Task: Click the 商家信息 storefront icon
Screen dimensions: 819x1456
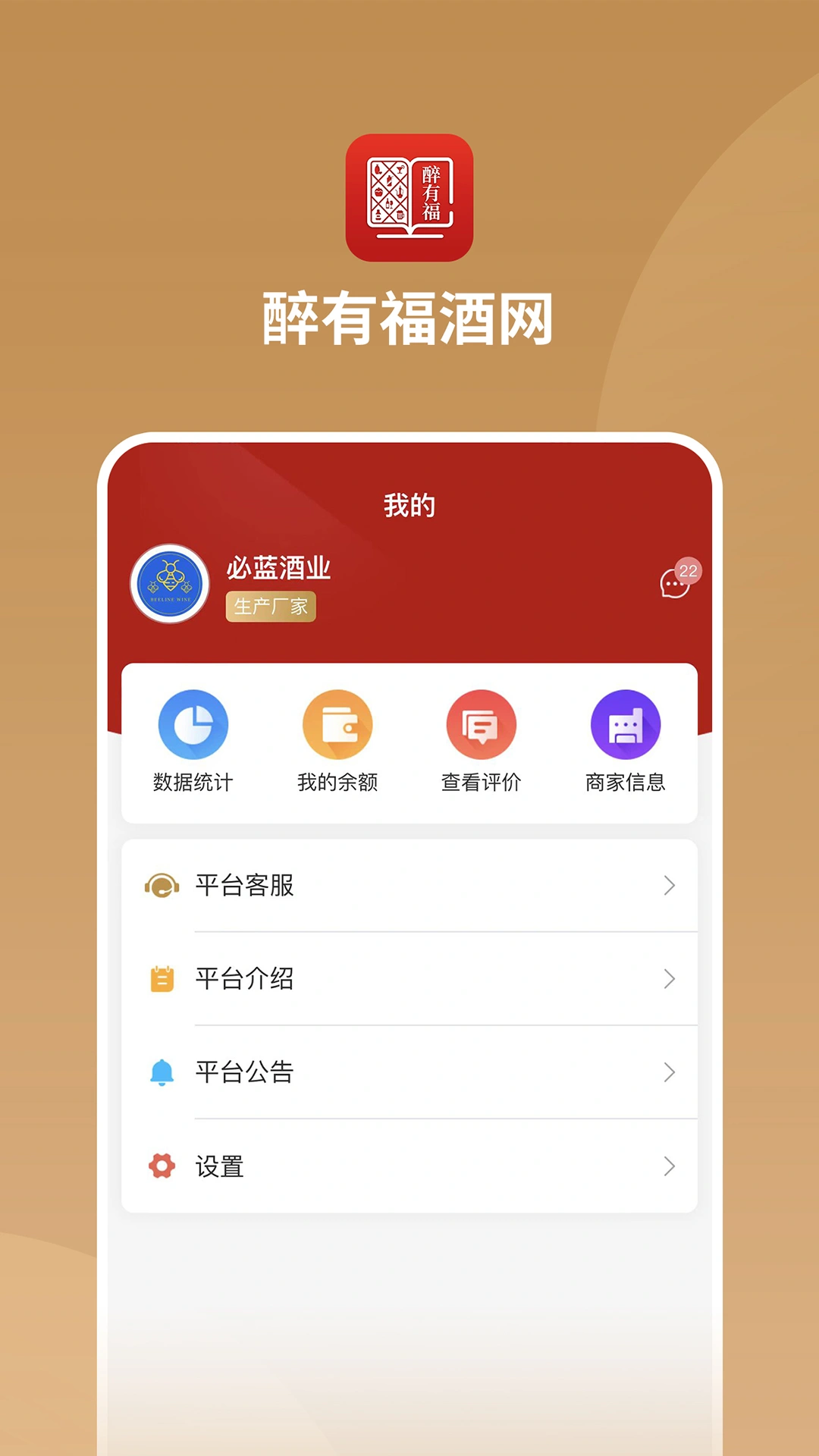Action: pos(626,724)
